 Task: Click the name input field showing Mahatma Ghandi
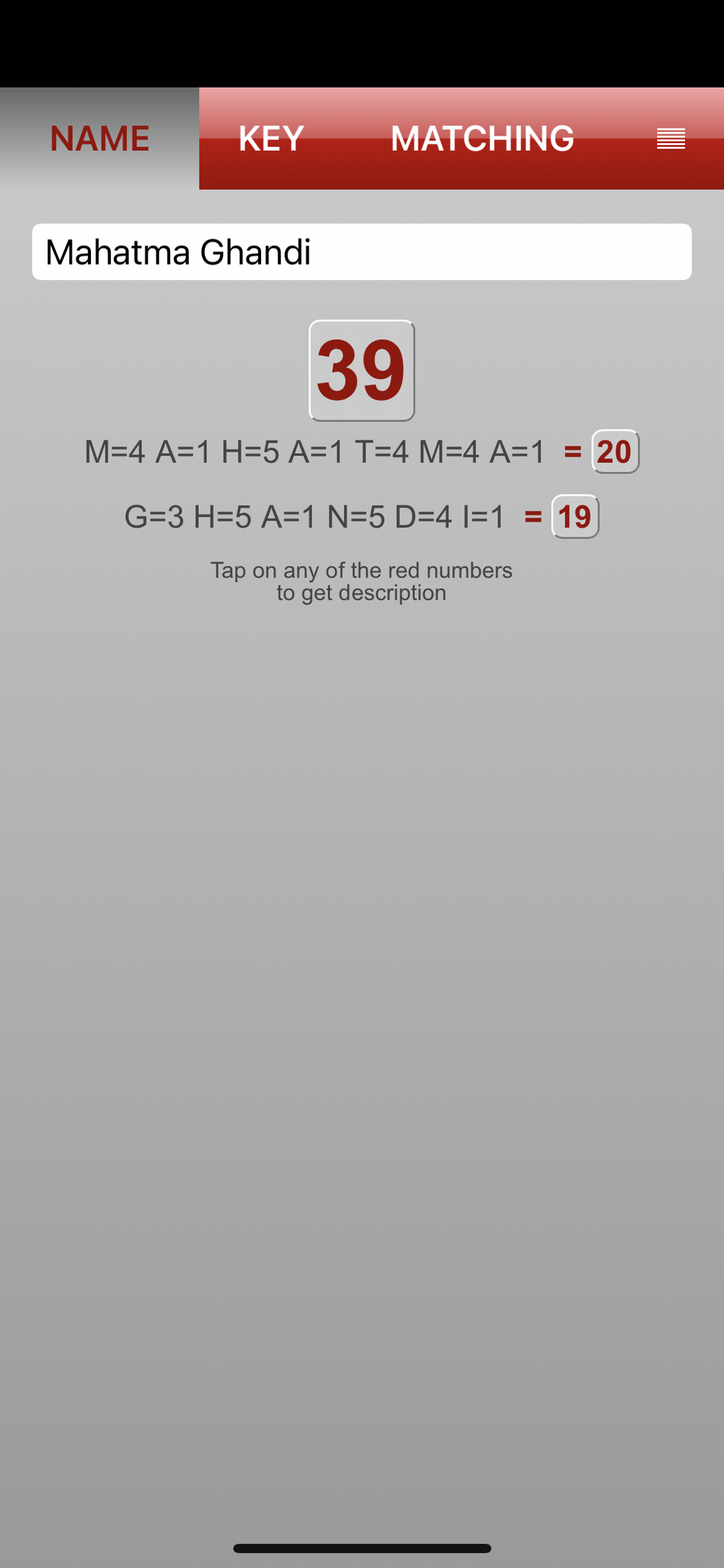(362, 251)
